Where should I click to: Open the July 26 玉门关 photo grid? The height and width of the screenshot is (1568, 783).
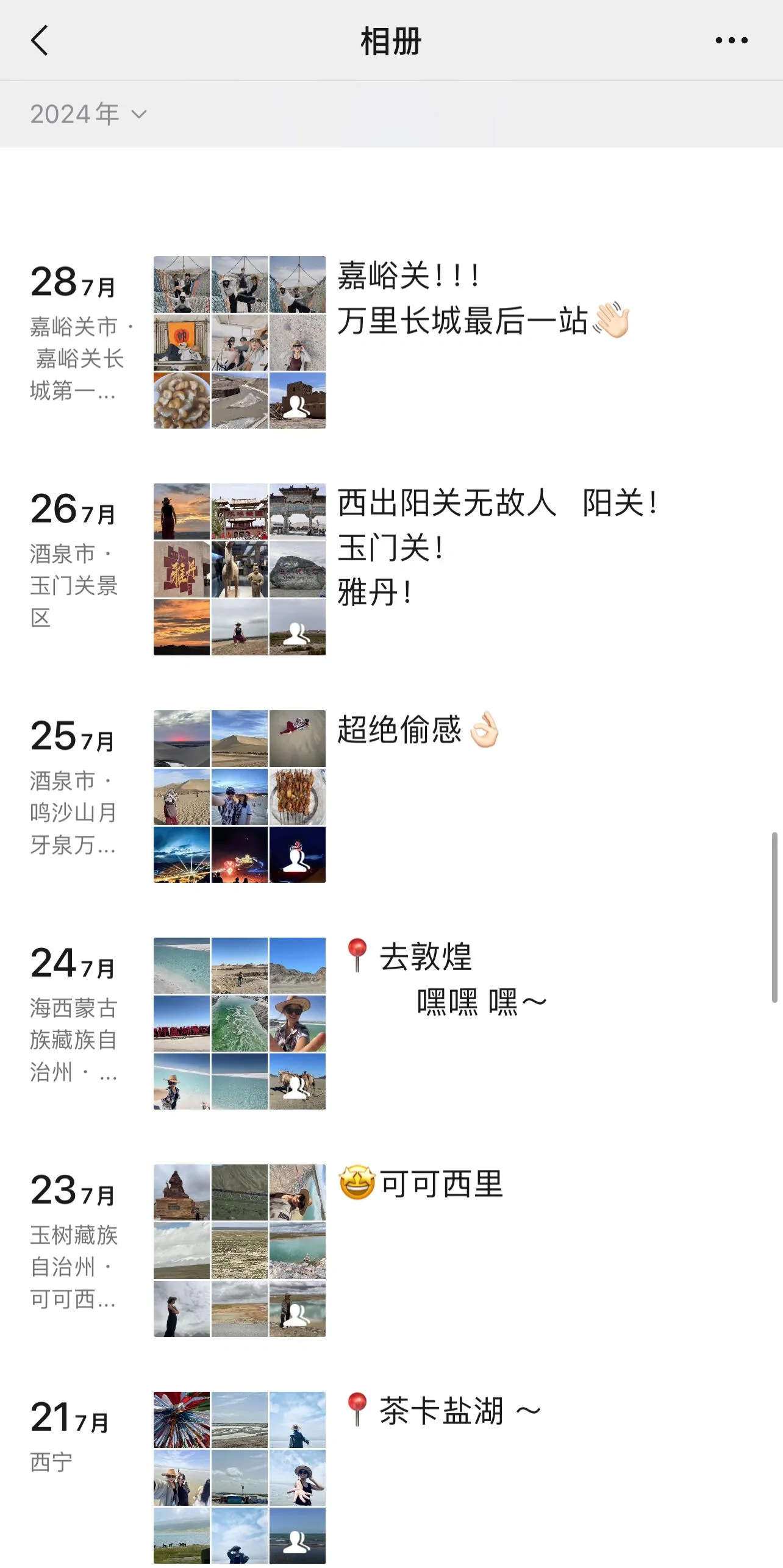click(240, 569)
